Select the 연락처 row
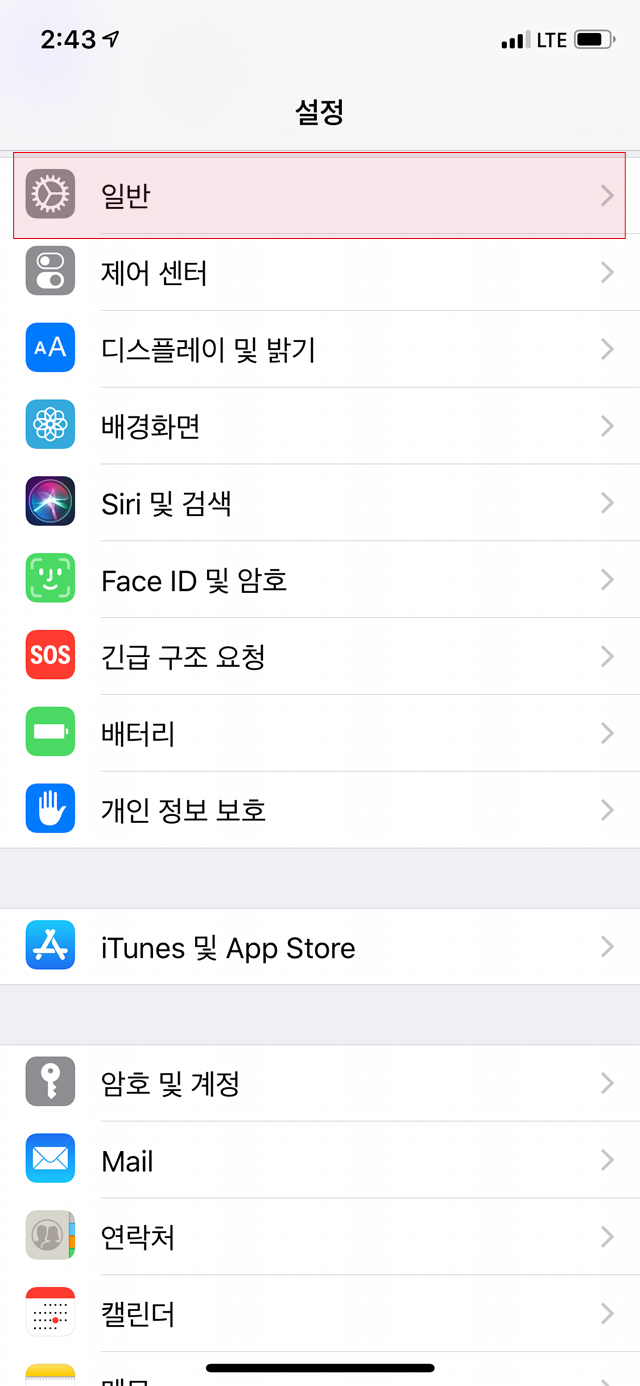The width and height of the screenshot is (640, 1386). click(x=320, y=1237)
